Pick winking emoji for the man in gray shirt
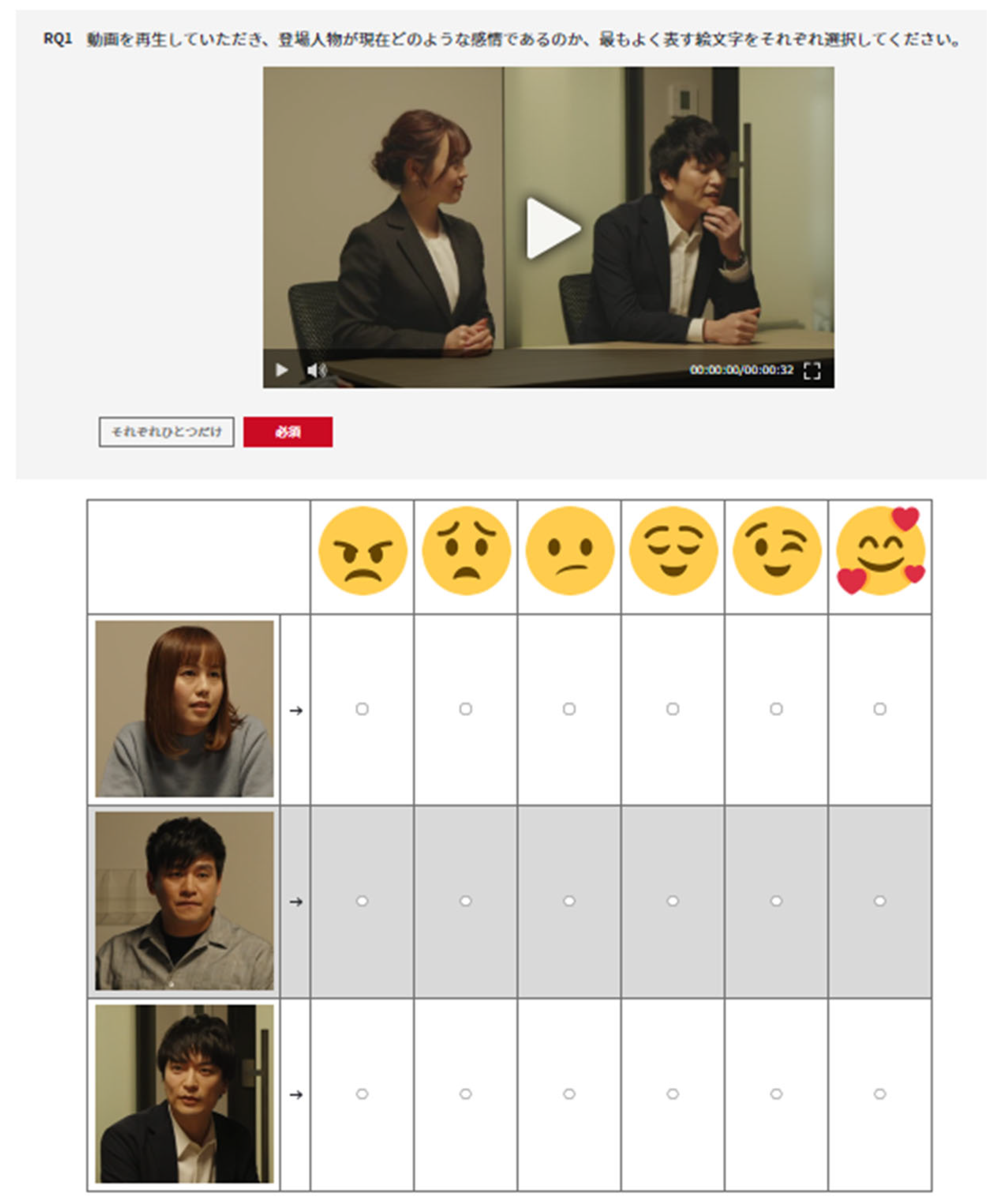This screenshot has height=1204, width=1004. (x=776, y=901)
